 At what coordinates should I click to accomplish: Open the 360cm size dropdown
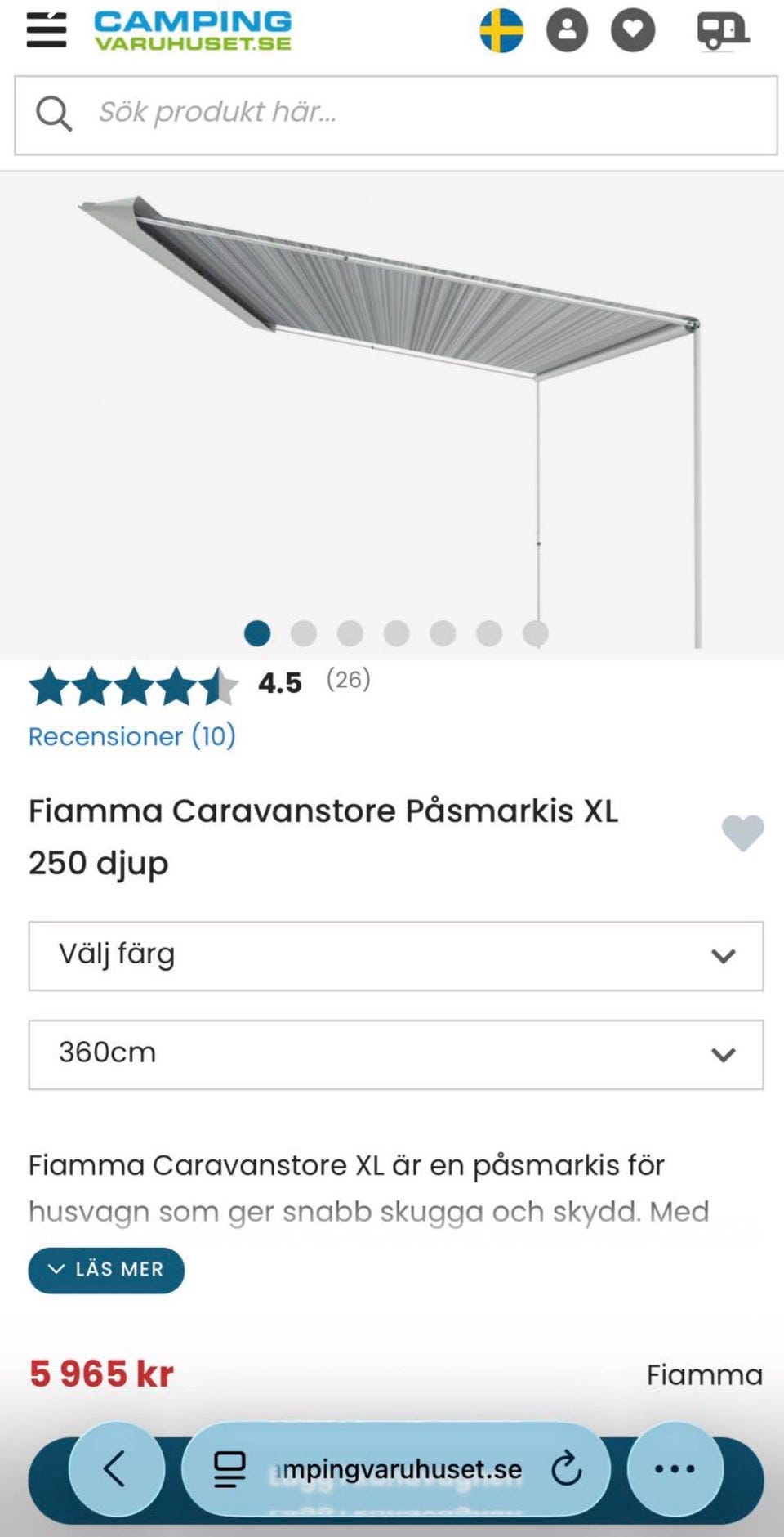(396, 1054)
